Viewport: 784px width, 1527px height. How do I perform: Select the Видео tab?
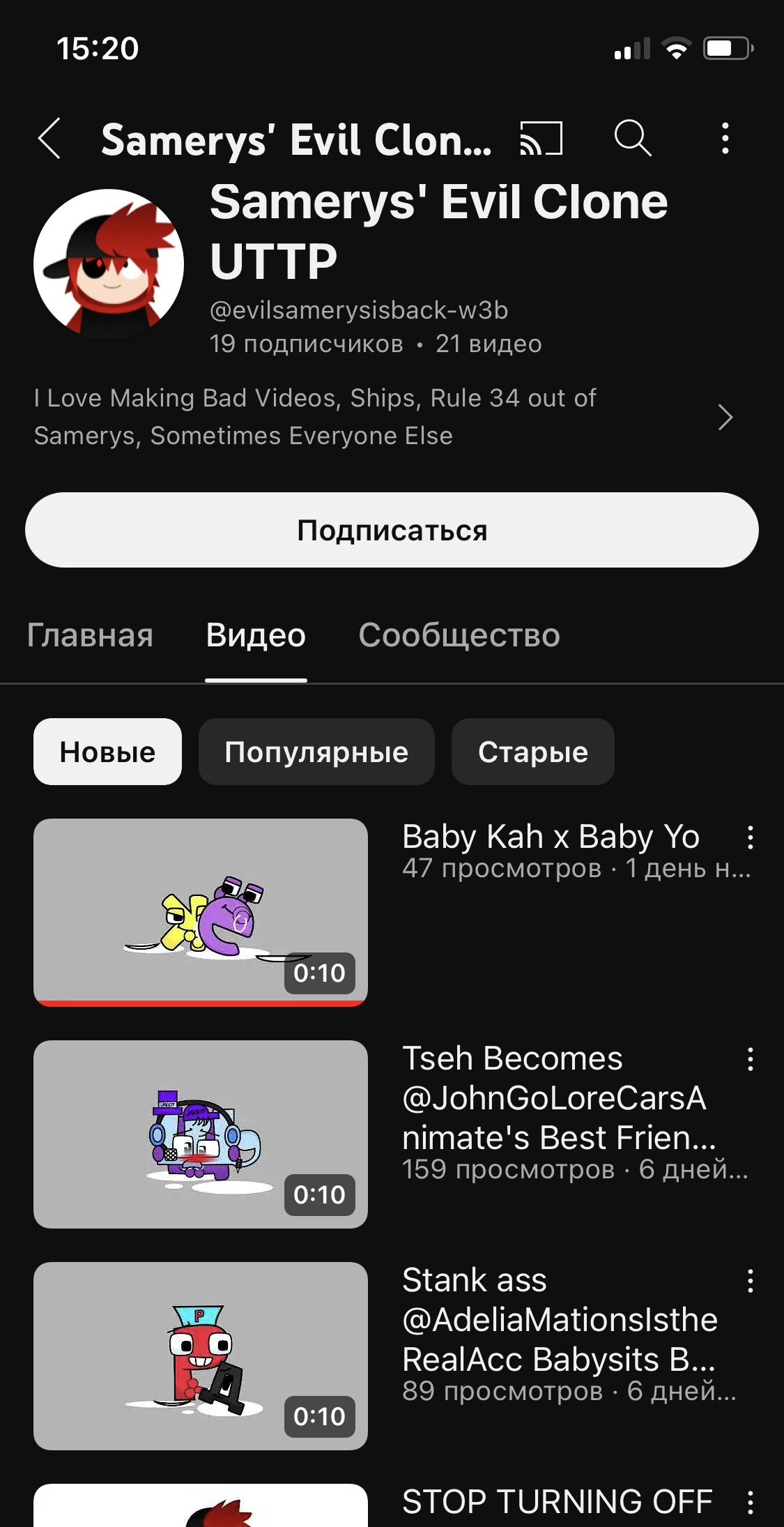tap(256, 635)
